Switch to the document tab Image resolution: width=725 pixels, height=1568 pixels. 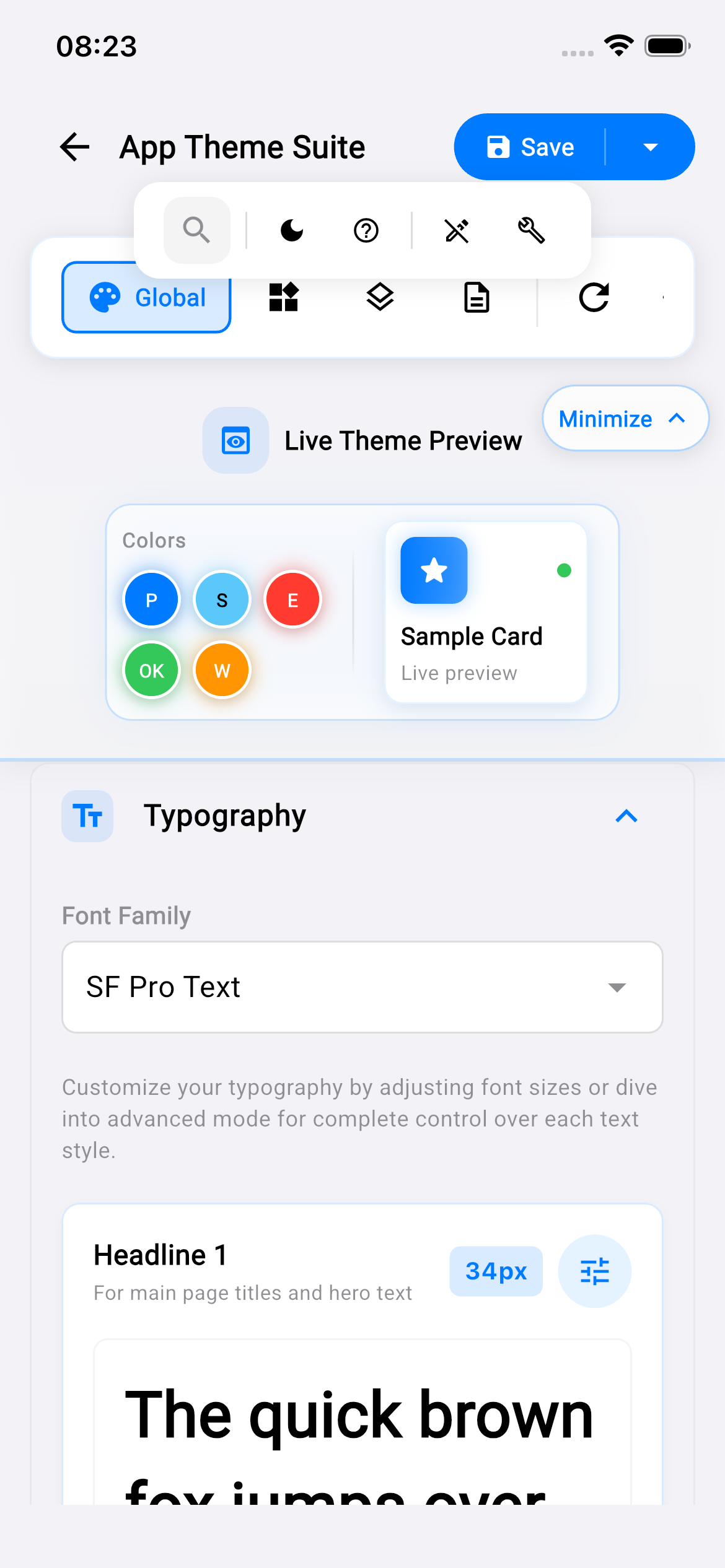click(477, 297)
